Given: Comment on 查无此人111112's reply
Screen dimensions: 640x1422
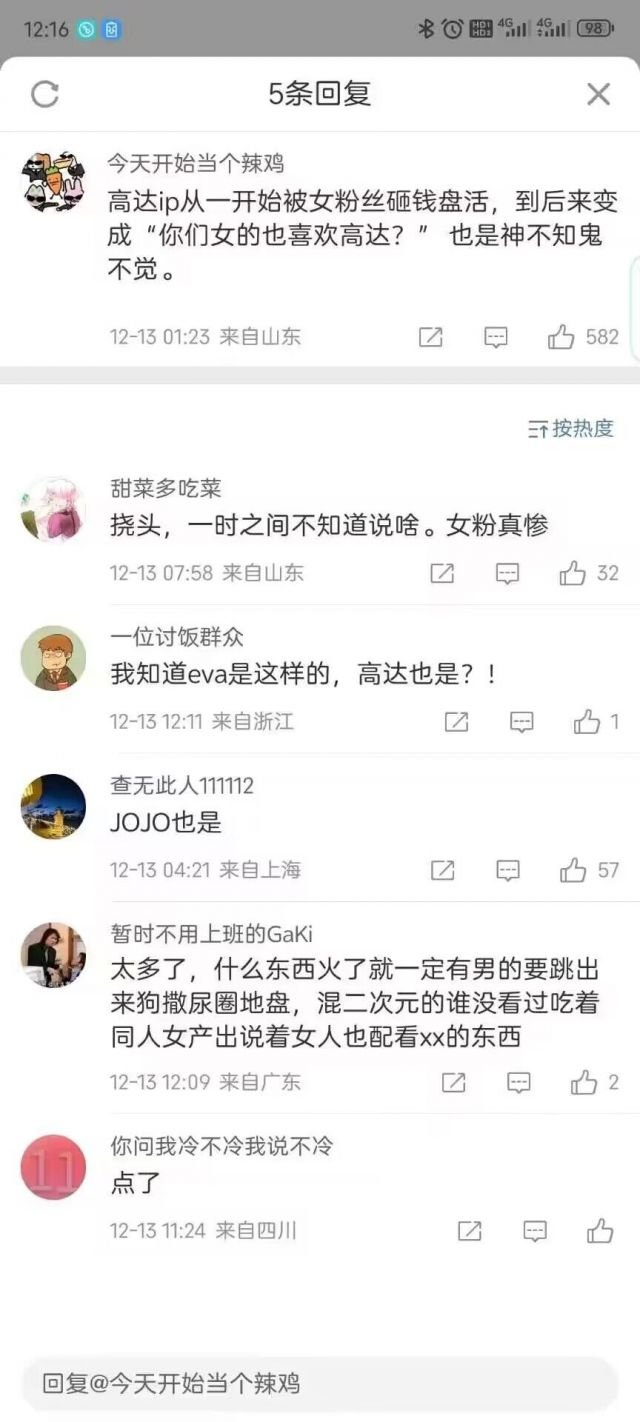Looking at the screenshot, I should click(508, 870).
